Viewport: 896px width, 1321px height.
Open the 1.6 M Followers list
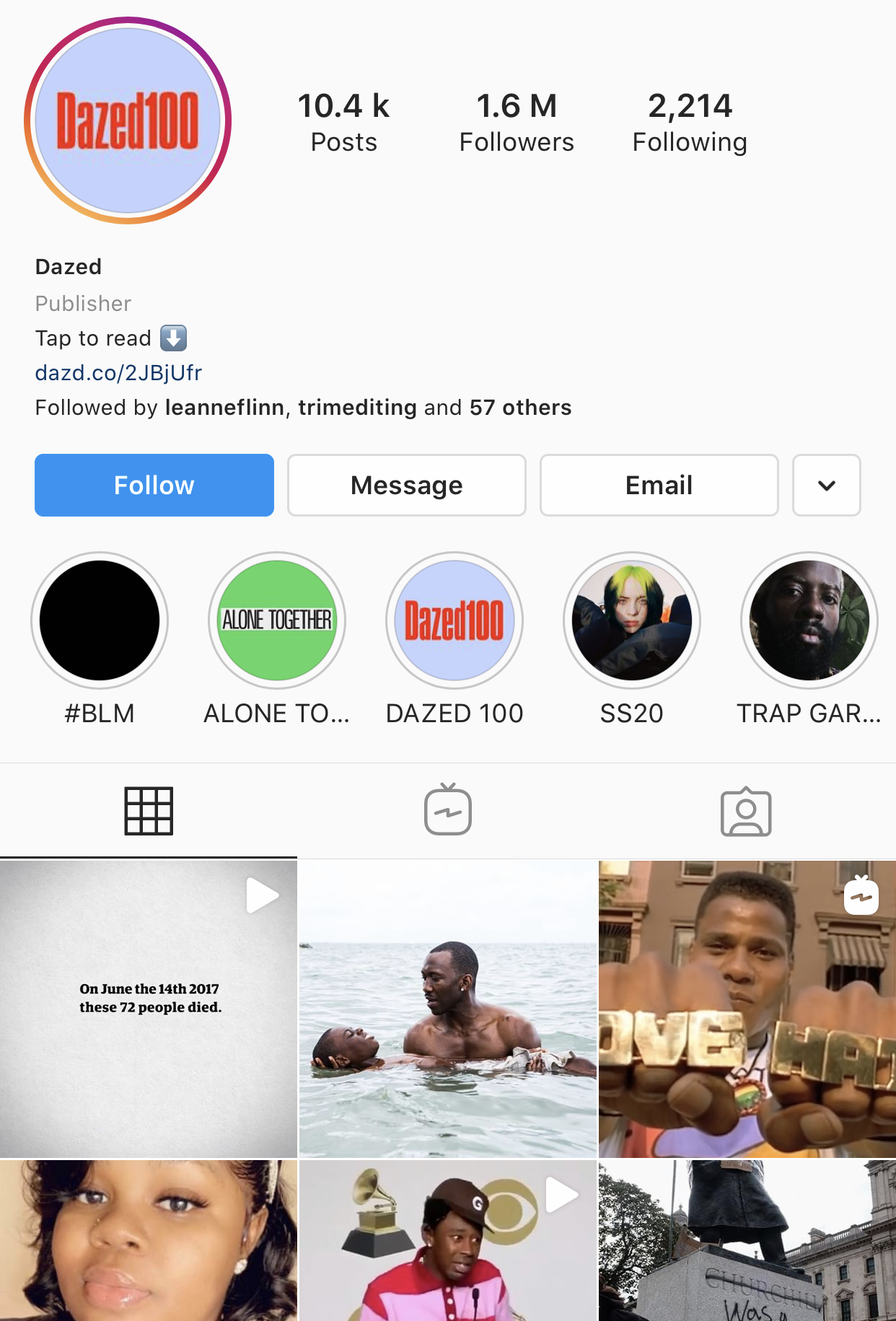(x=517, y=123)
